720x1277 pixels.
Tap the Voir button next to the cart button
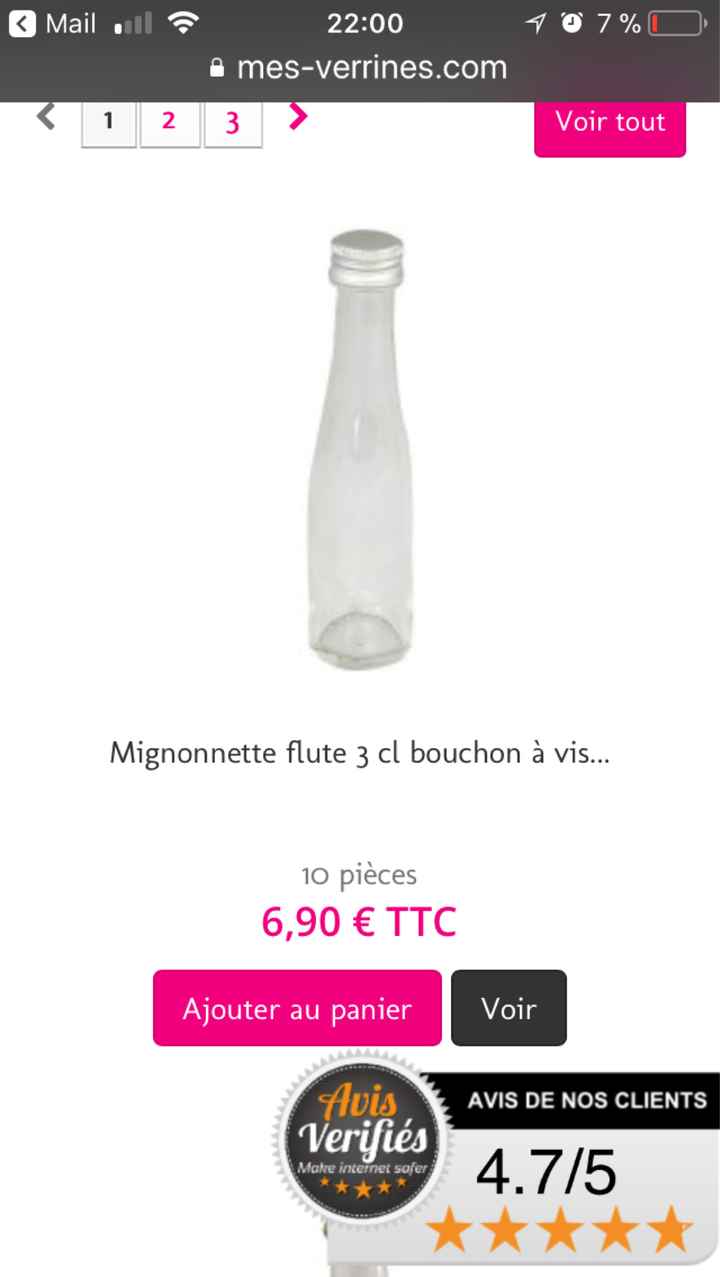(509, 1008)
